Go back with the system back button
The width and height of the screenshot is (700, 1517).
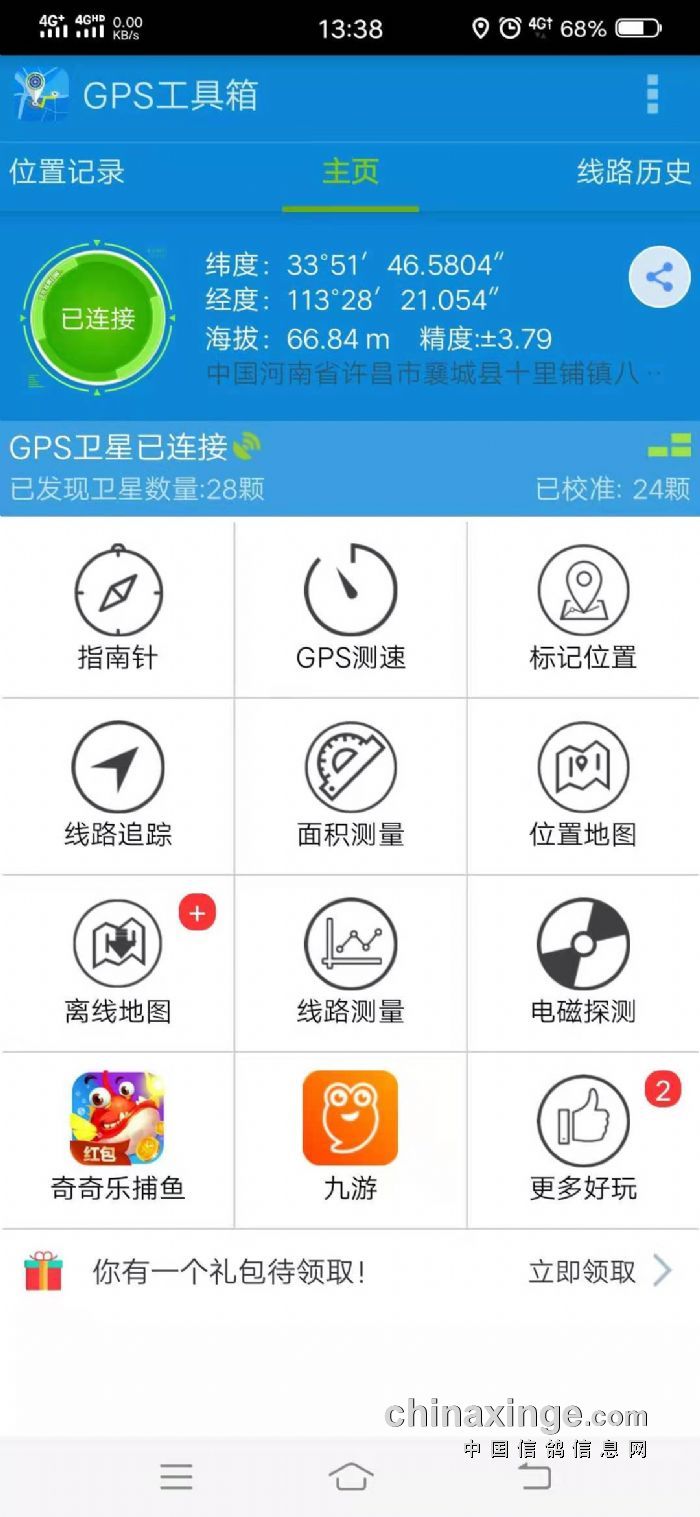(534, 1476)
